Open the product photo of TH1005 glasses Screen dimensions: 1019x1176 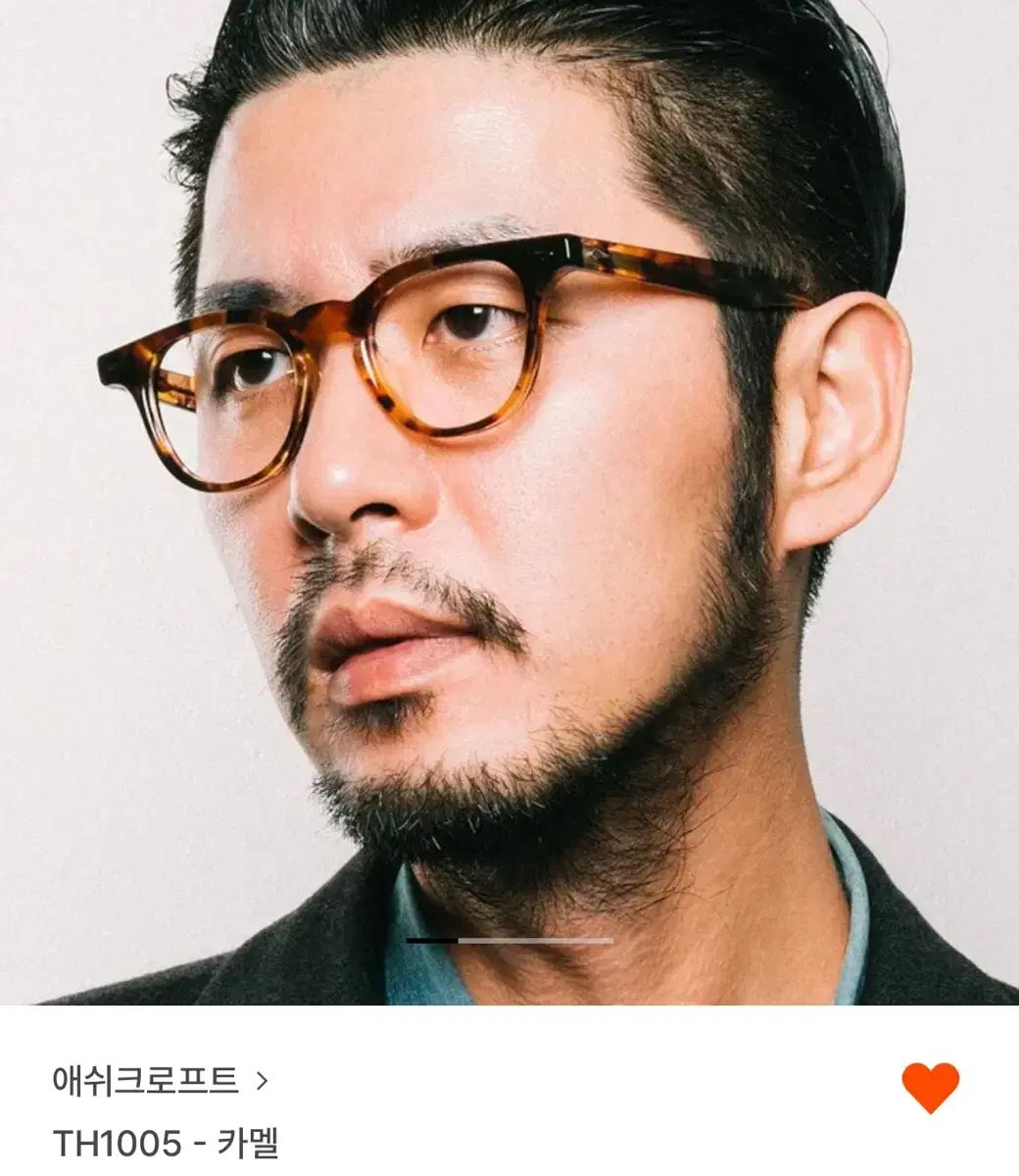[x=509, y=502]
